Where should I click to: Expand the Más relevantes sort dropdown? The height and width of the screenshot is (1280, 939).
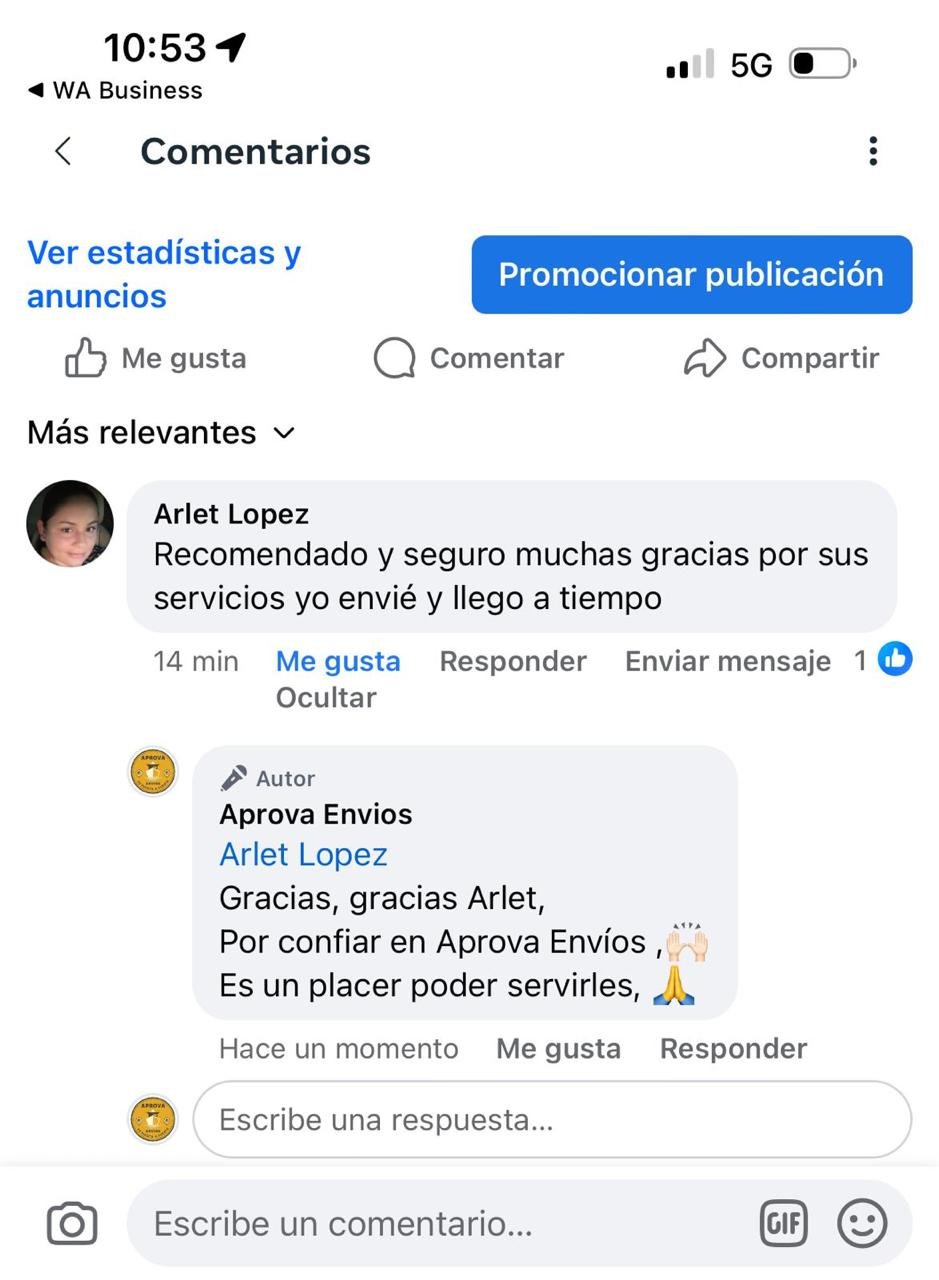(x=161, y=433)
